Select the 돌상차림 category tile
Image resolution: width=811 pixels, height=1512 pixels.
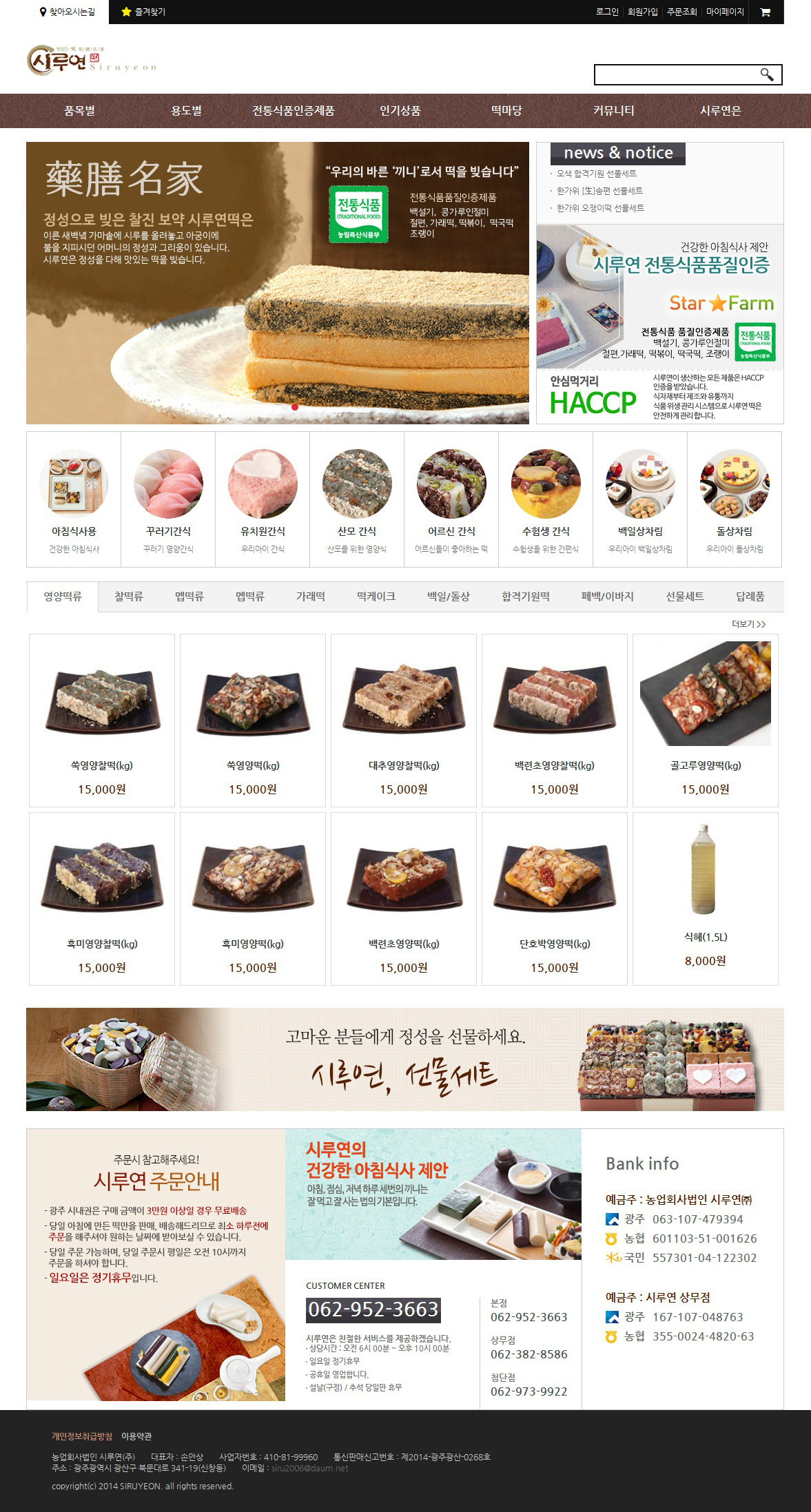[734, 499]
